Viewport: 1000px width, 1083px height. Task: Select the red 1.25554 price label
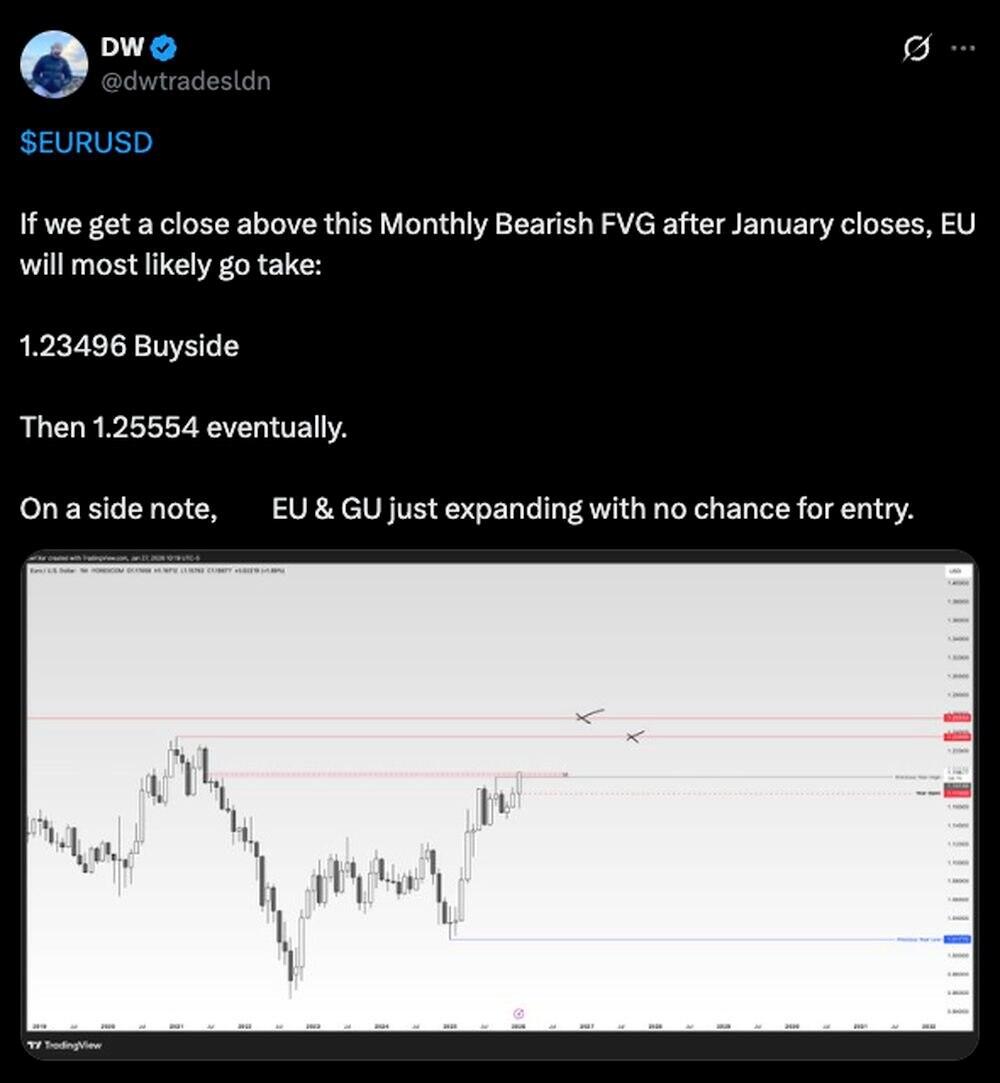tap(957, 716)
